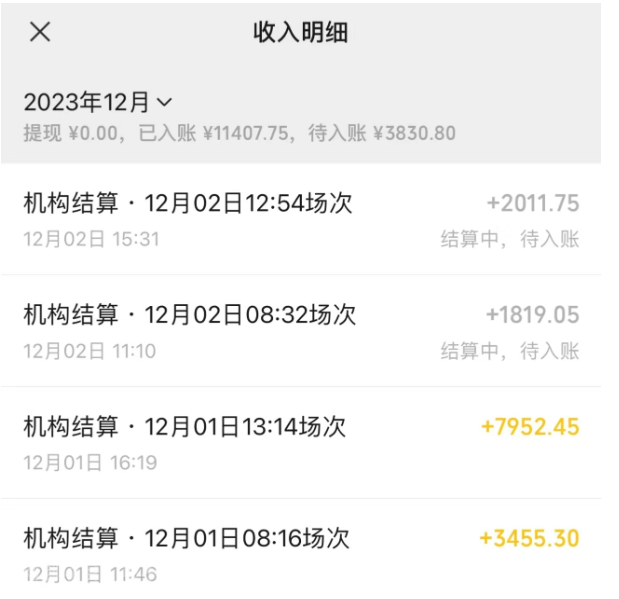Screen dimensions: 619x599
Task: Tap the 12月01日08:16场次 settlement row
Action: point(300,553)
